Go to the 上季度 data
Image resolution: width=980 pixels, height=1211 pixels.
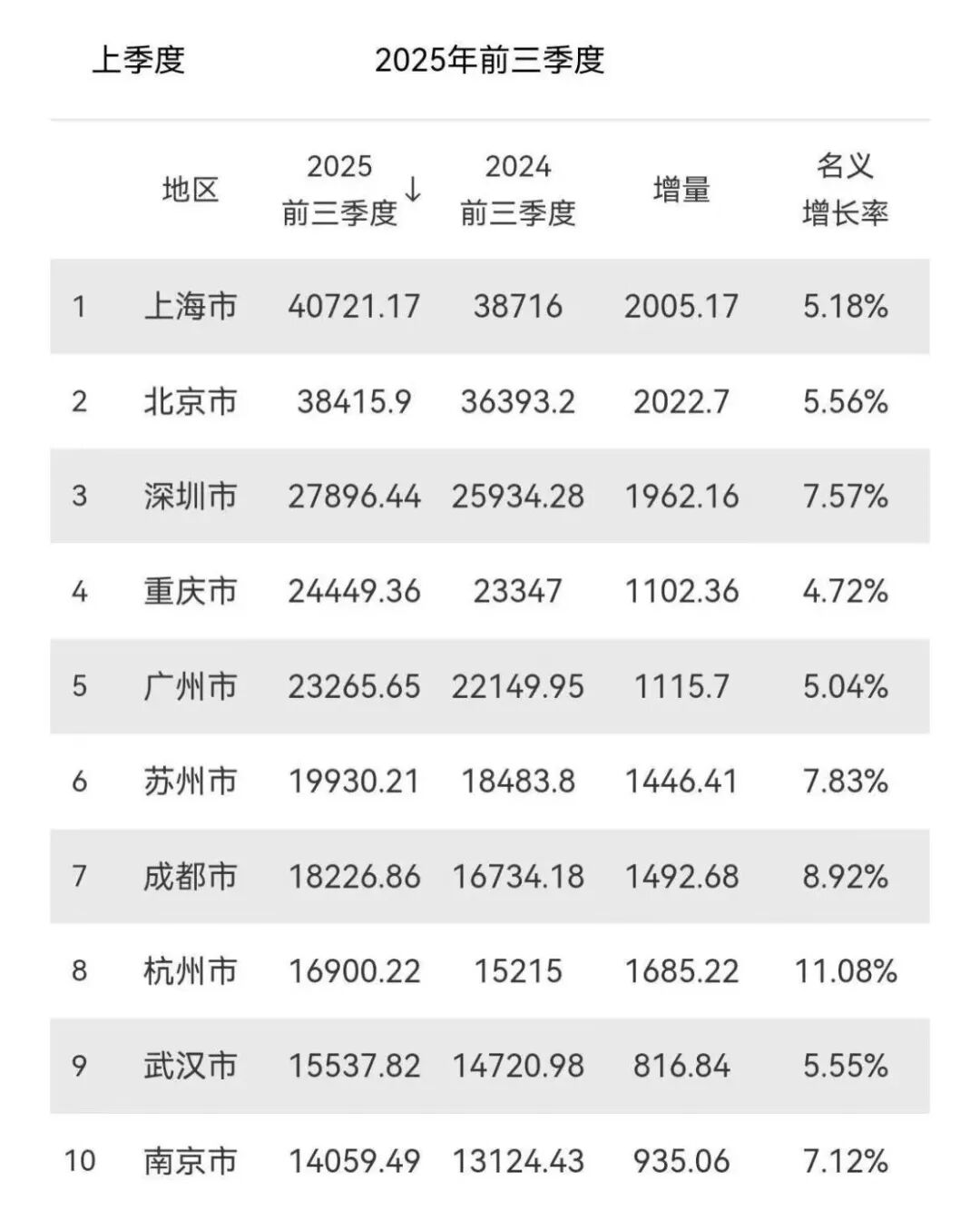[x=139, y=61]
